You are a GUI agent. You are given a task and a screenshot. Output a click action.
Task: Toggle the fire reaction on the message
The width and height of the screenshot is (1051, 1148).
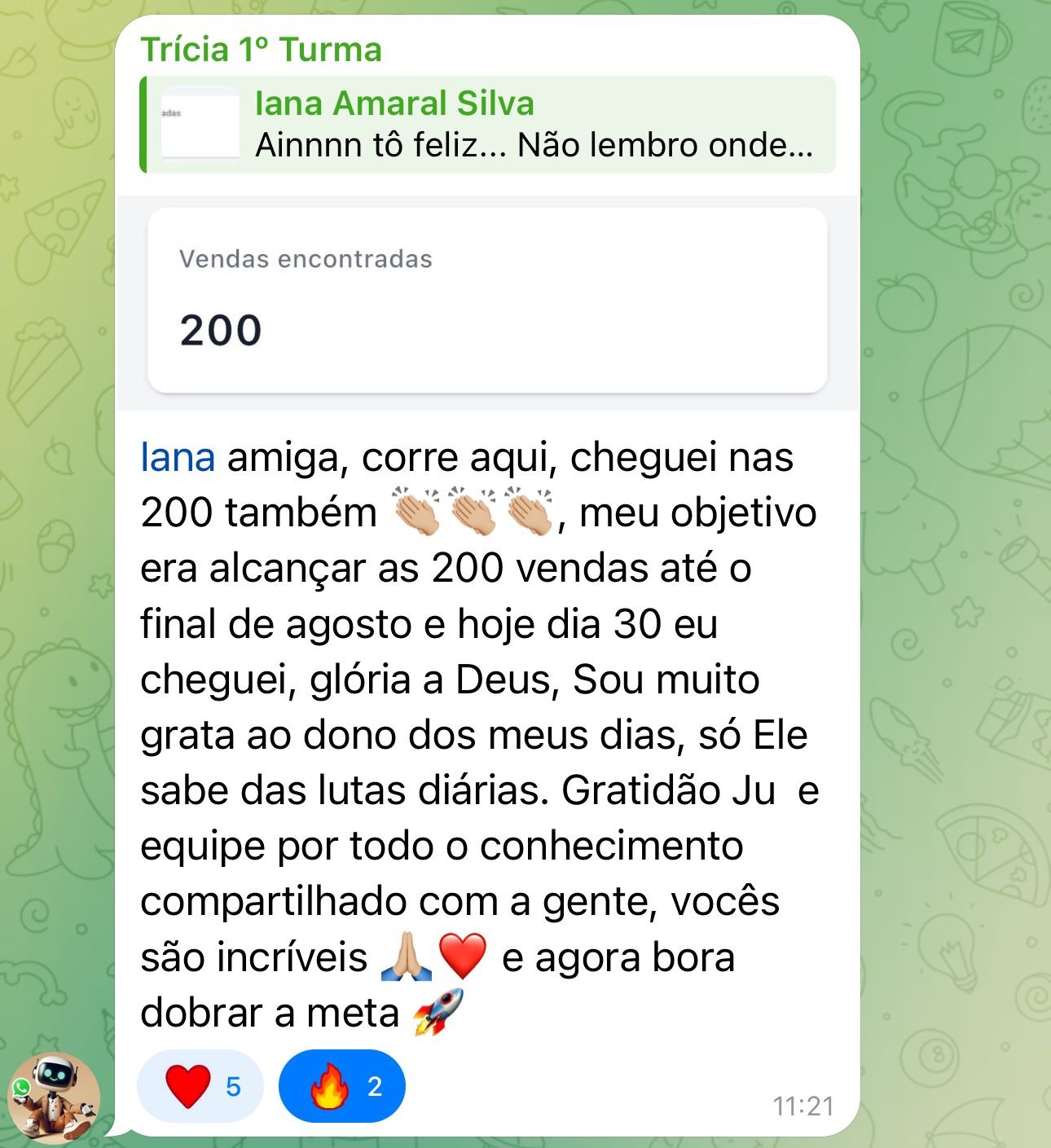(341, 1086)
